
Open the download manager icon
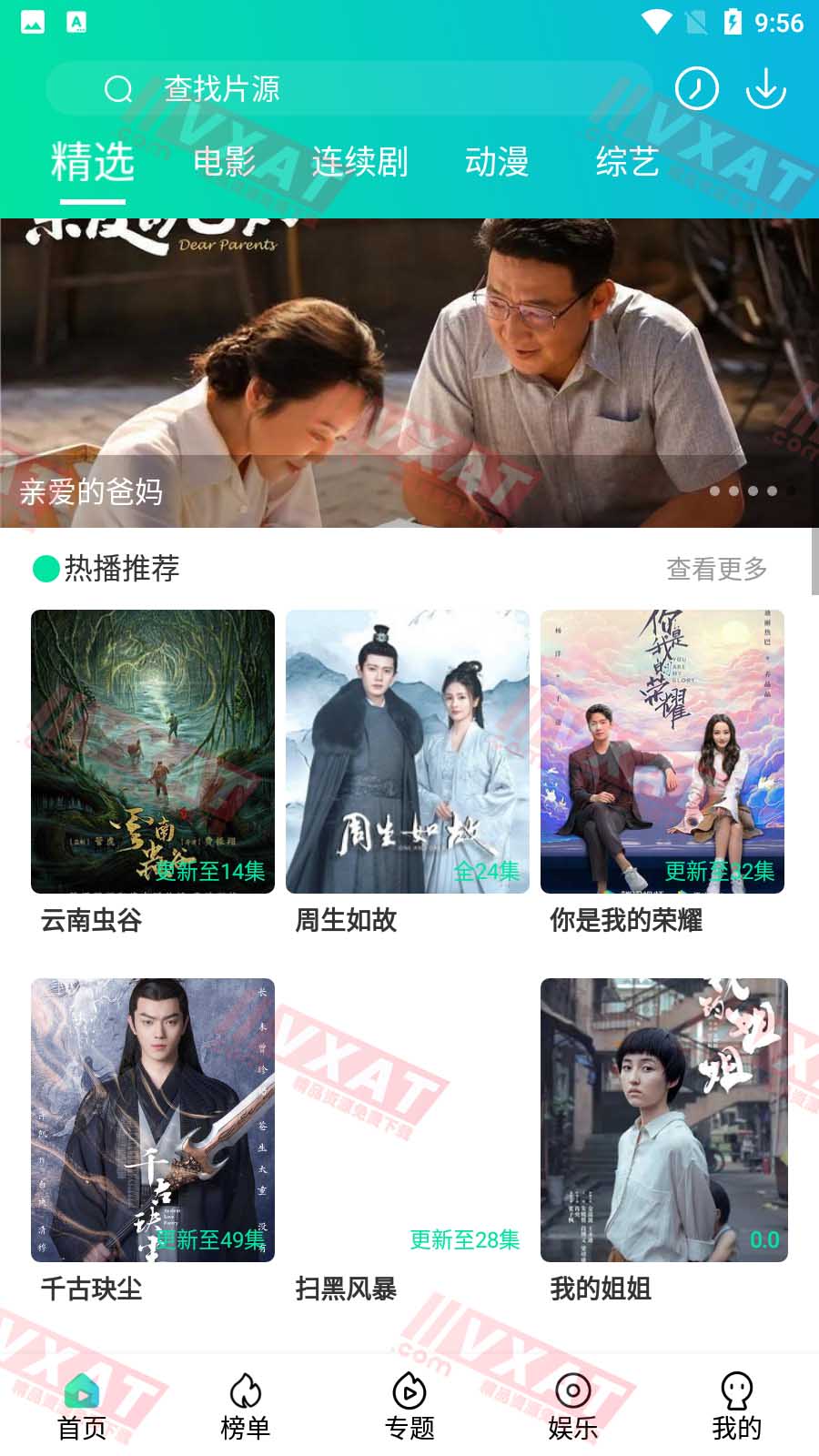[763, 88]
